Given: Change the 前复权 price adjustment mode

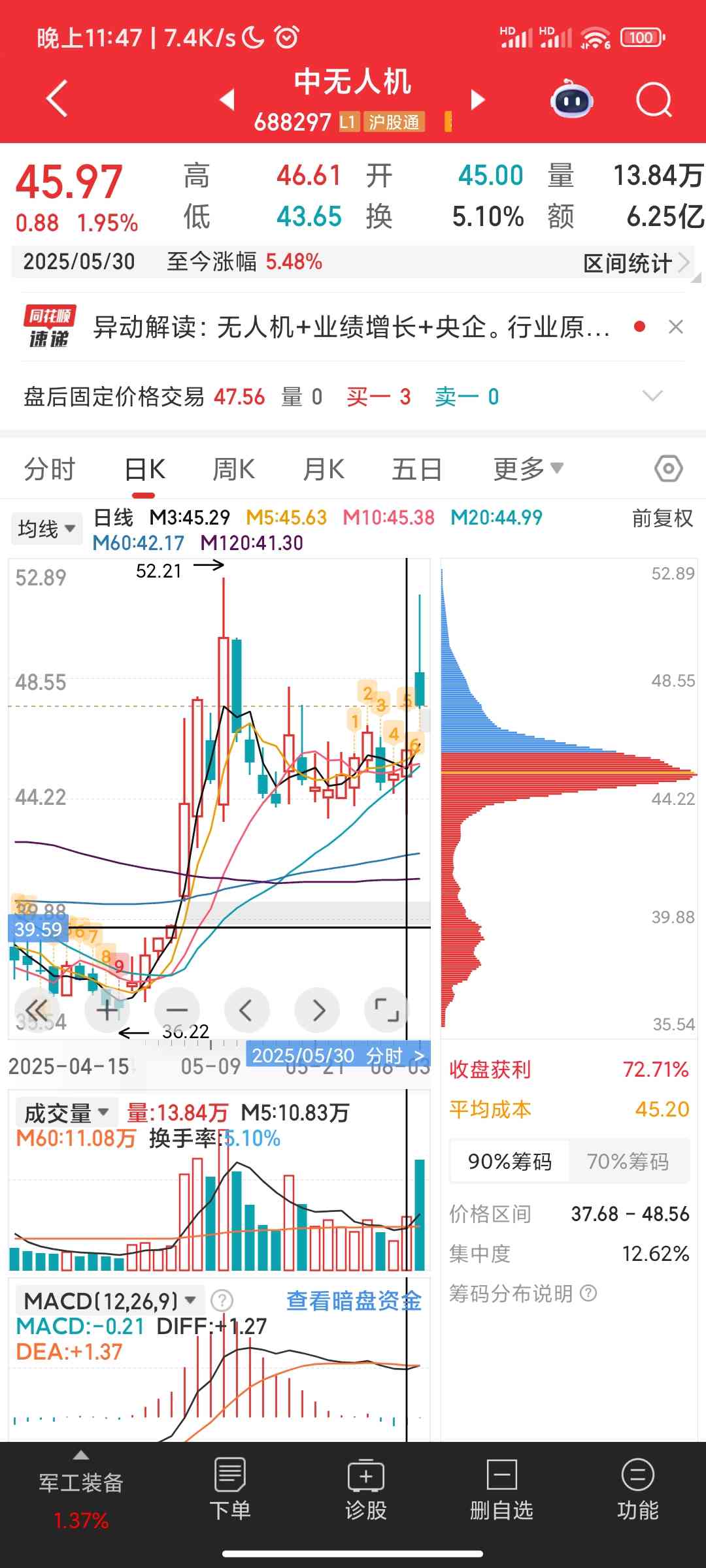Looking at the screenshot, I should pyautogui.click(x=662, y=519).
